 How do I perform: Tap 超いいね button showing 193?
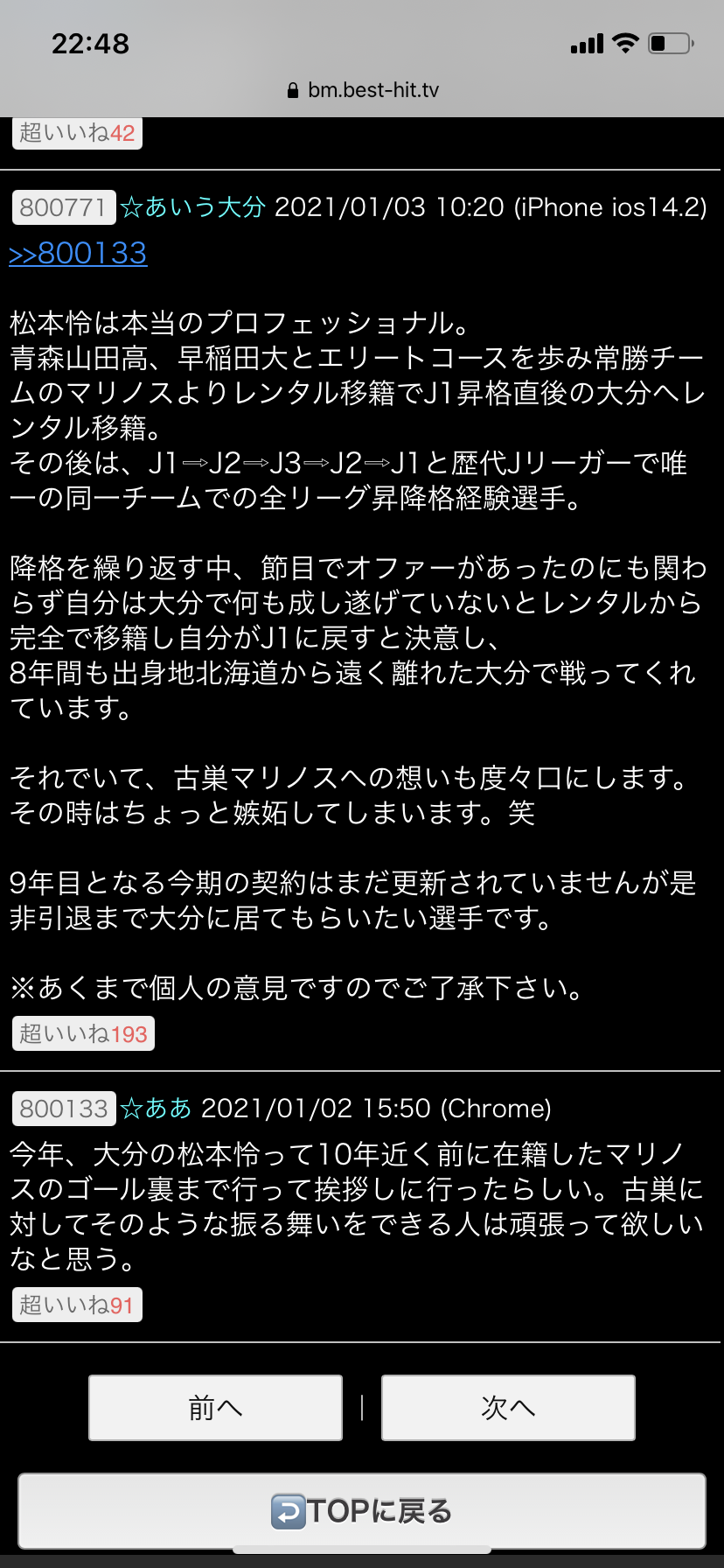[x=83, y=1033]
